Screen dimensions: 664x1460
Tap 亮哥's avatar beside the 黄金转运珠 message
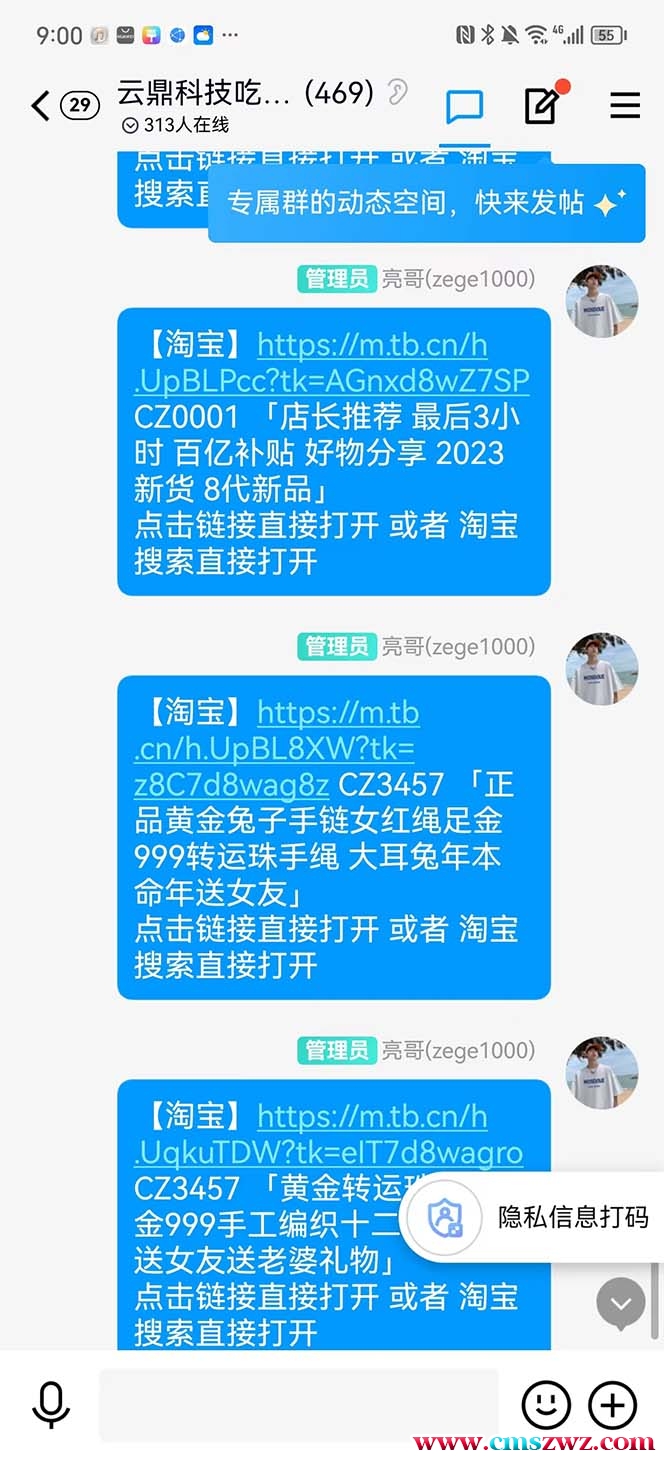[602, 1072]
